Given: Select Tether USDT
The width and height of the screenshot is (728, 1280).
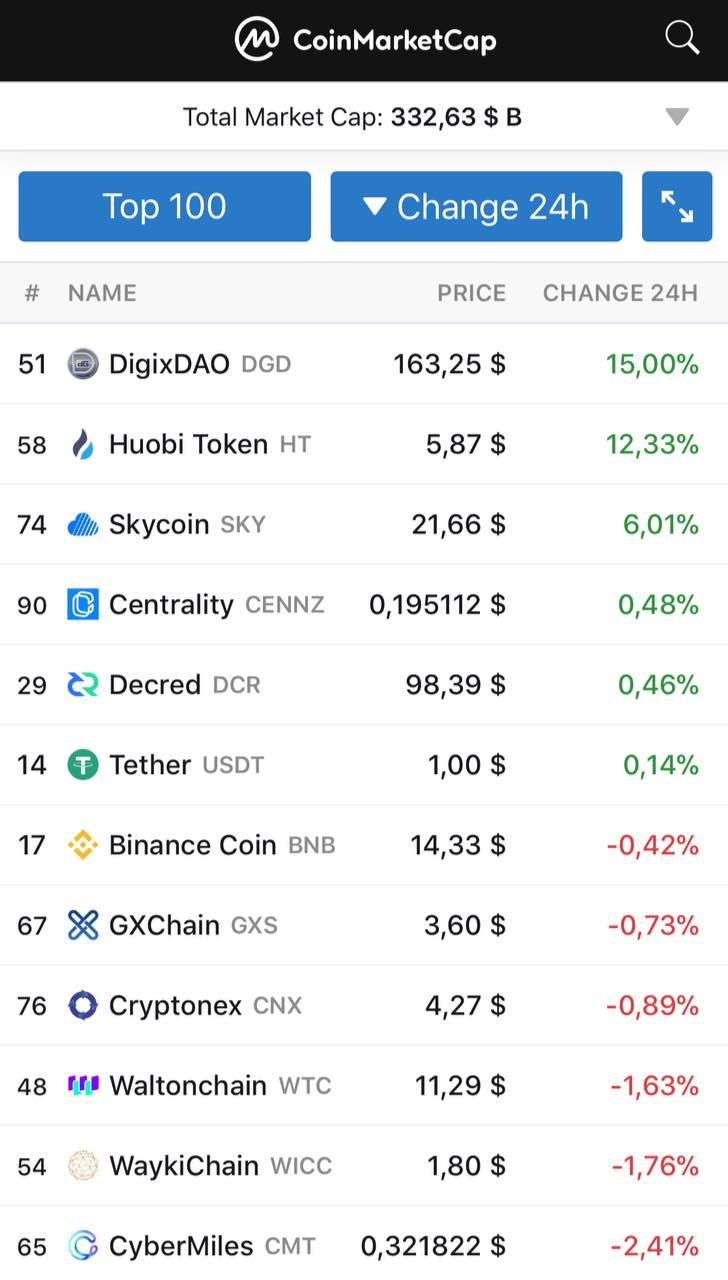Looking at the screenshot, I should click(x=364, y=764).
